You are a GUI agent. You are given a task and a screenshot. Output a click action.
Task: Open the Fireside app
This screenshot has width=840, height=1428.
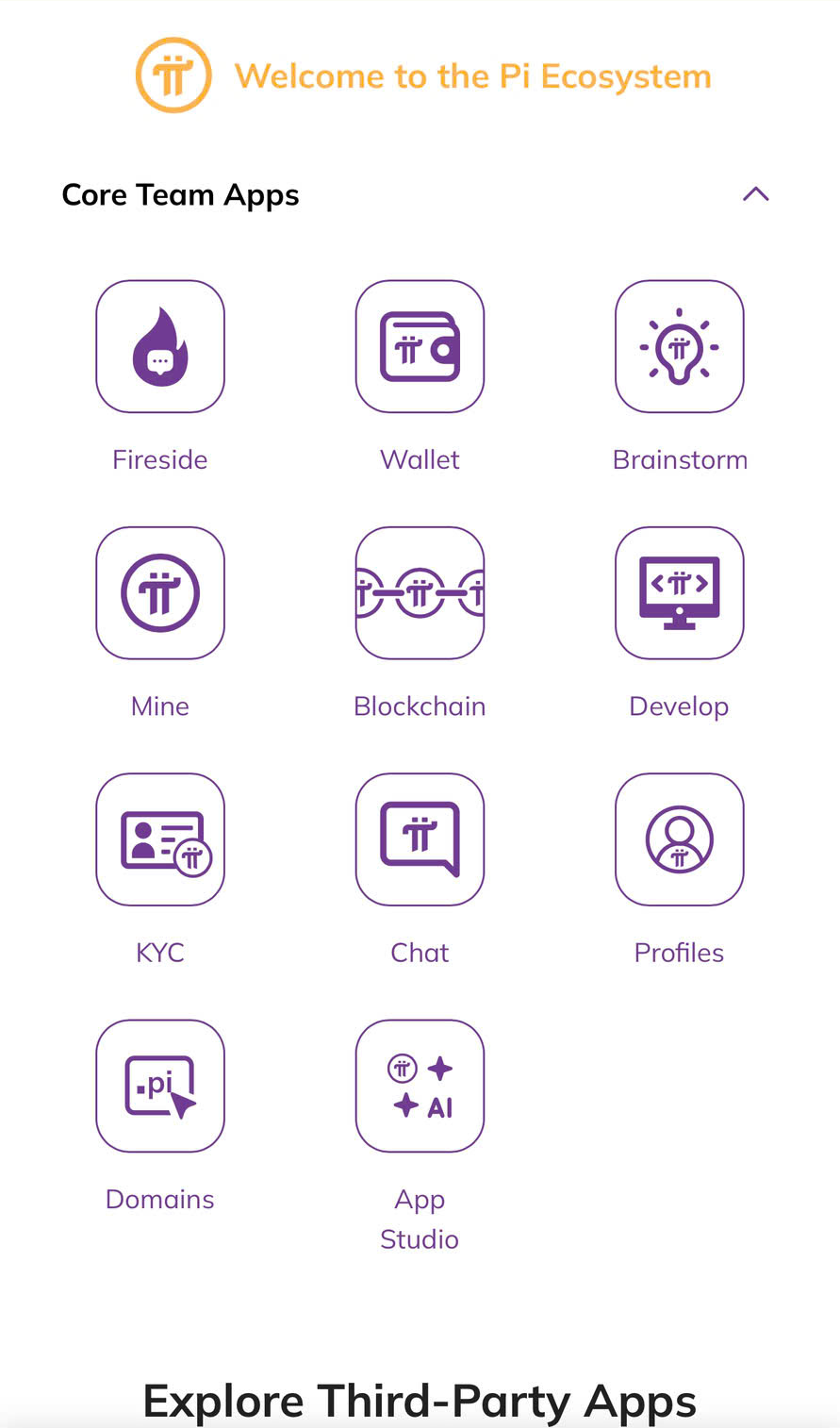pos(160,347)
